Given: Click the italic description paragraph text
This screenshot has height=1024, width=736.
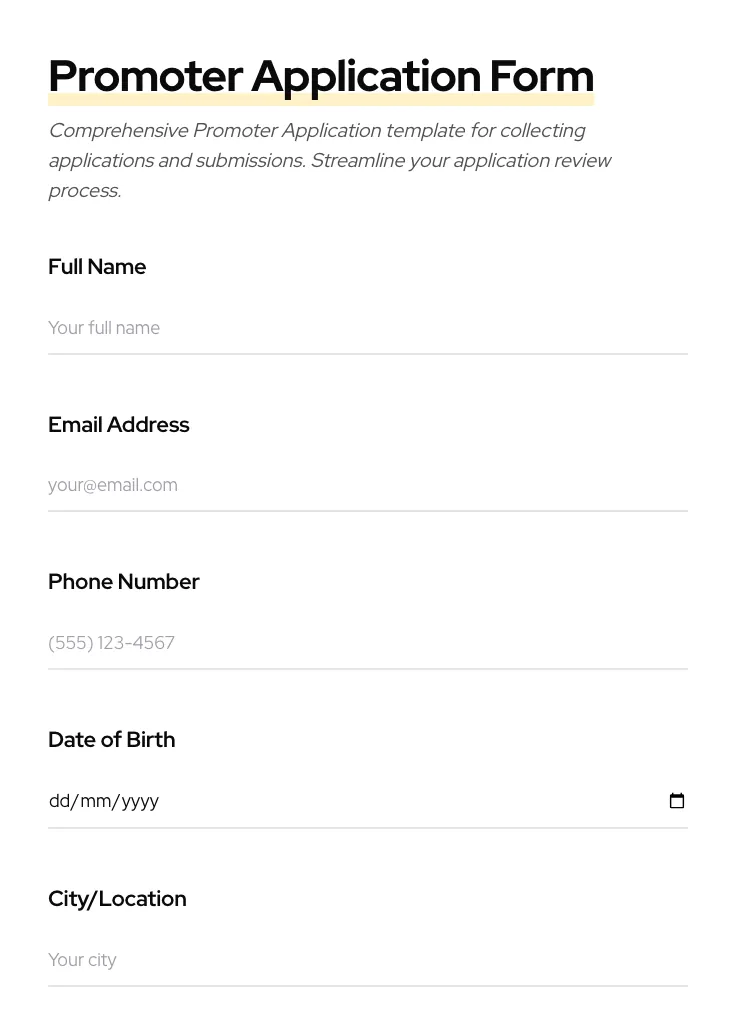Looking at the screenshot, I should pos(330,160).
